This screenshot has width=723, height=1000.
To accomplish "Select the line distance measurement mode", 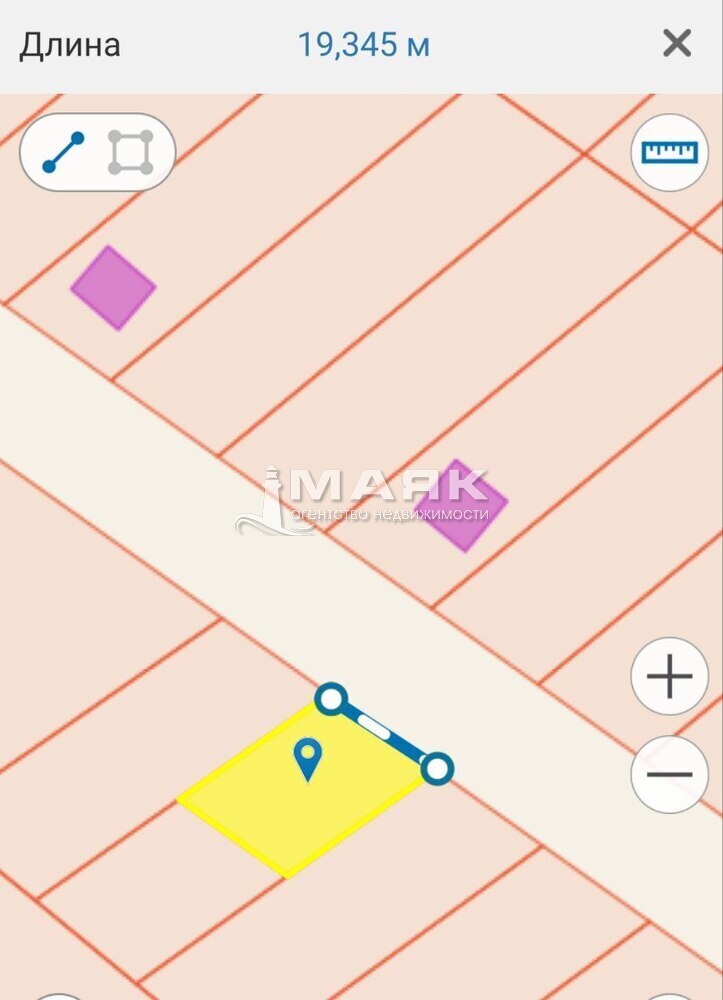I will [x=64, y=152].
